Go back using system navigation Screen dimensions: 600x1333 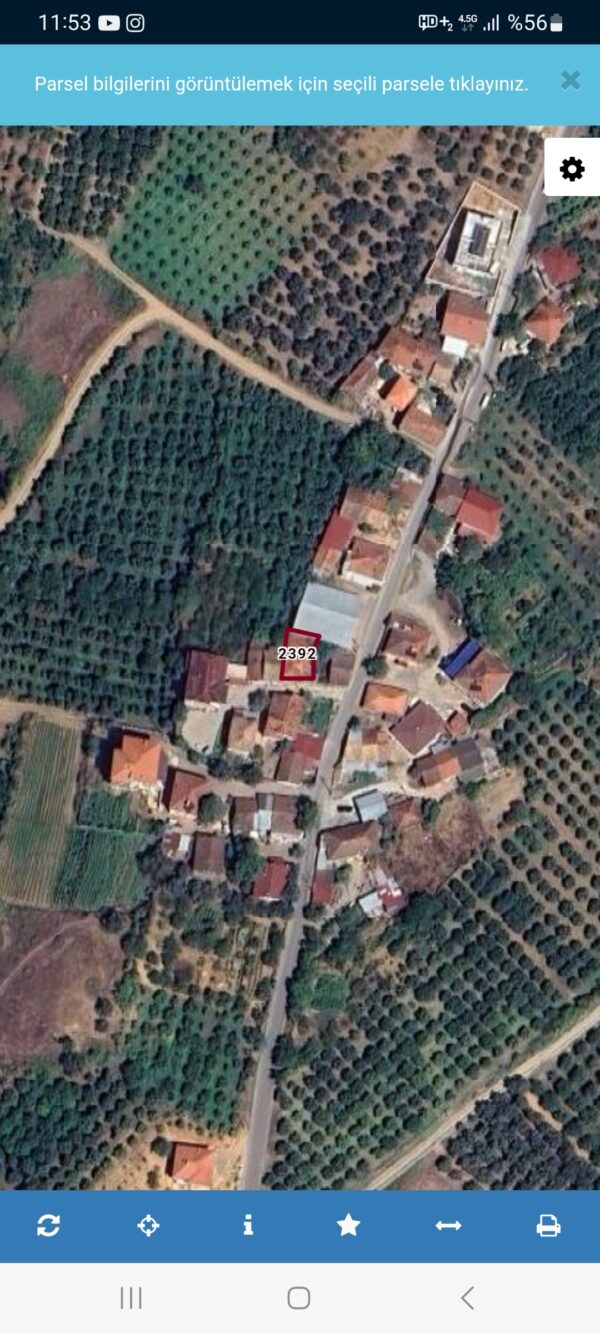(x=467, y=1298)
